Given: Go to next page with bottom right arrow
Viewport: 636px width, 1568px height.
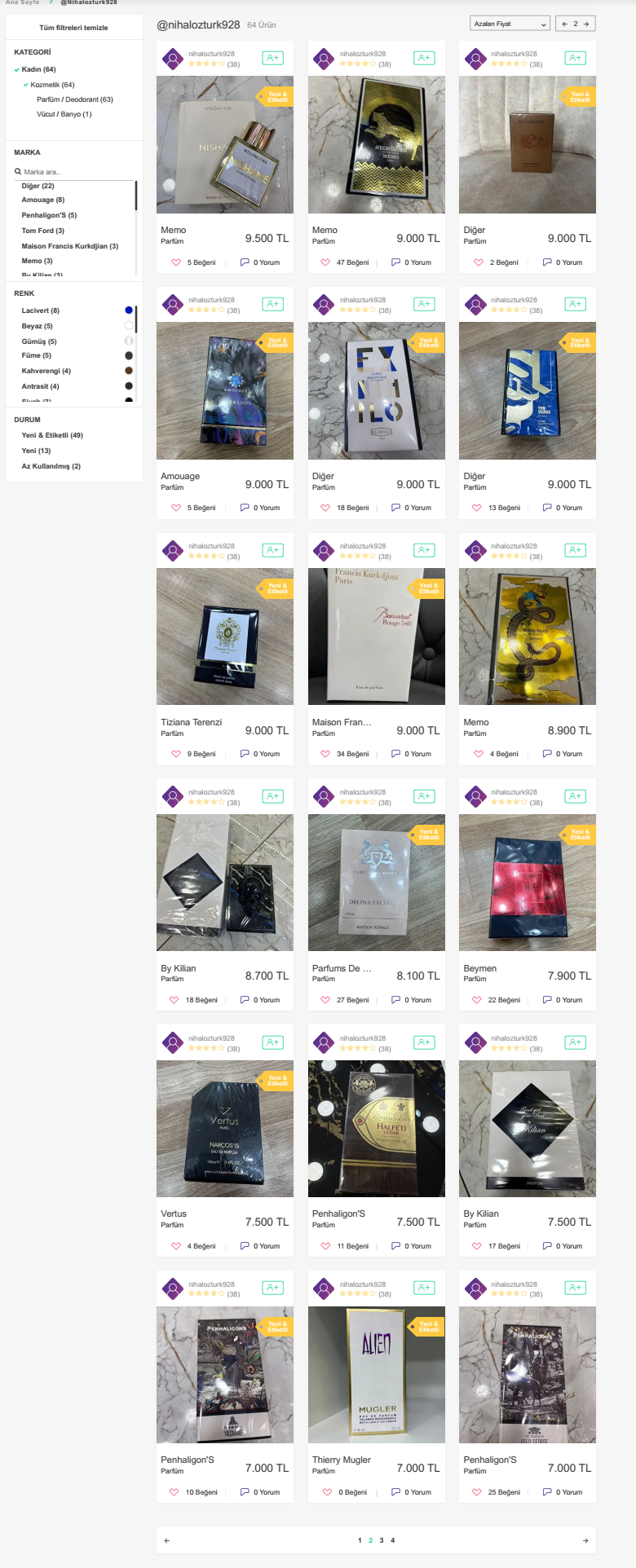Looking at the screenshot, I should tap(585, 1540).
